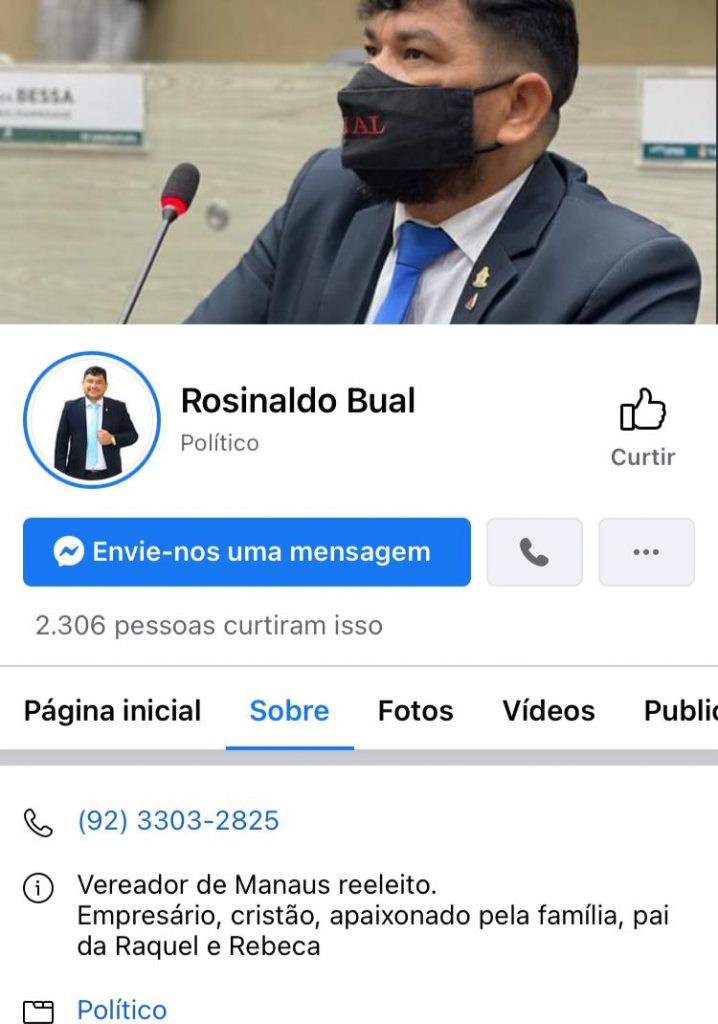The height and width of the screenshot is (1024, 718).
Task: Go to the Fotos tab
Action: (415, 711)
